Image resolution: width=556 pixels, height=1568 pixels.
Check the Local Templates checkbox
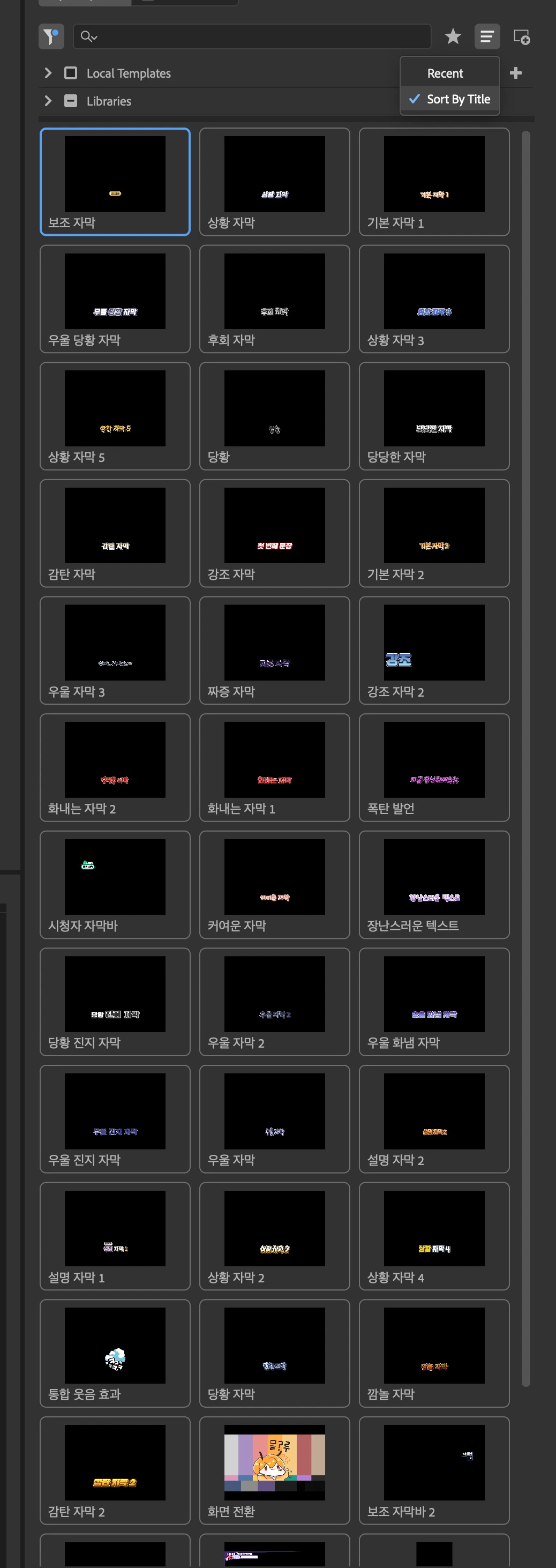point(71,73)
